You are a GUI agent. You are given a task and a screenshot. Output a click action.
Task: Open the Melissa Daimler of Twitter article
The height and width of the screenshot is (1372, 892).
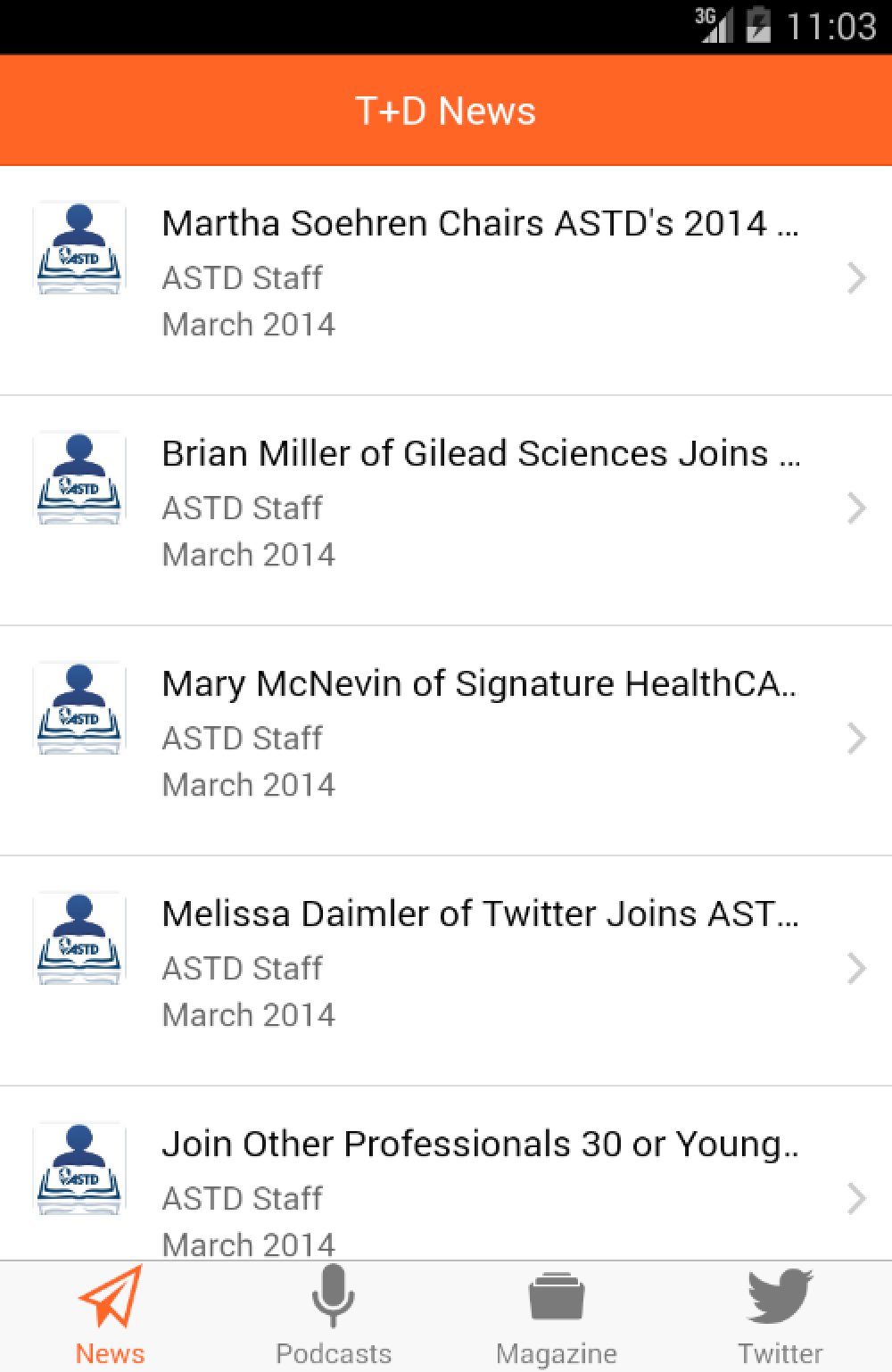coord(446,971)
